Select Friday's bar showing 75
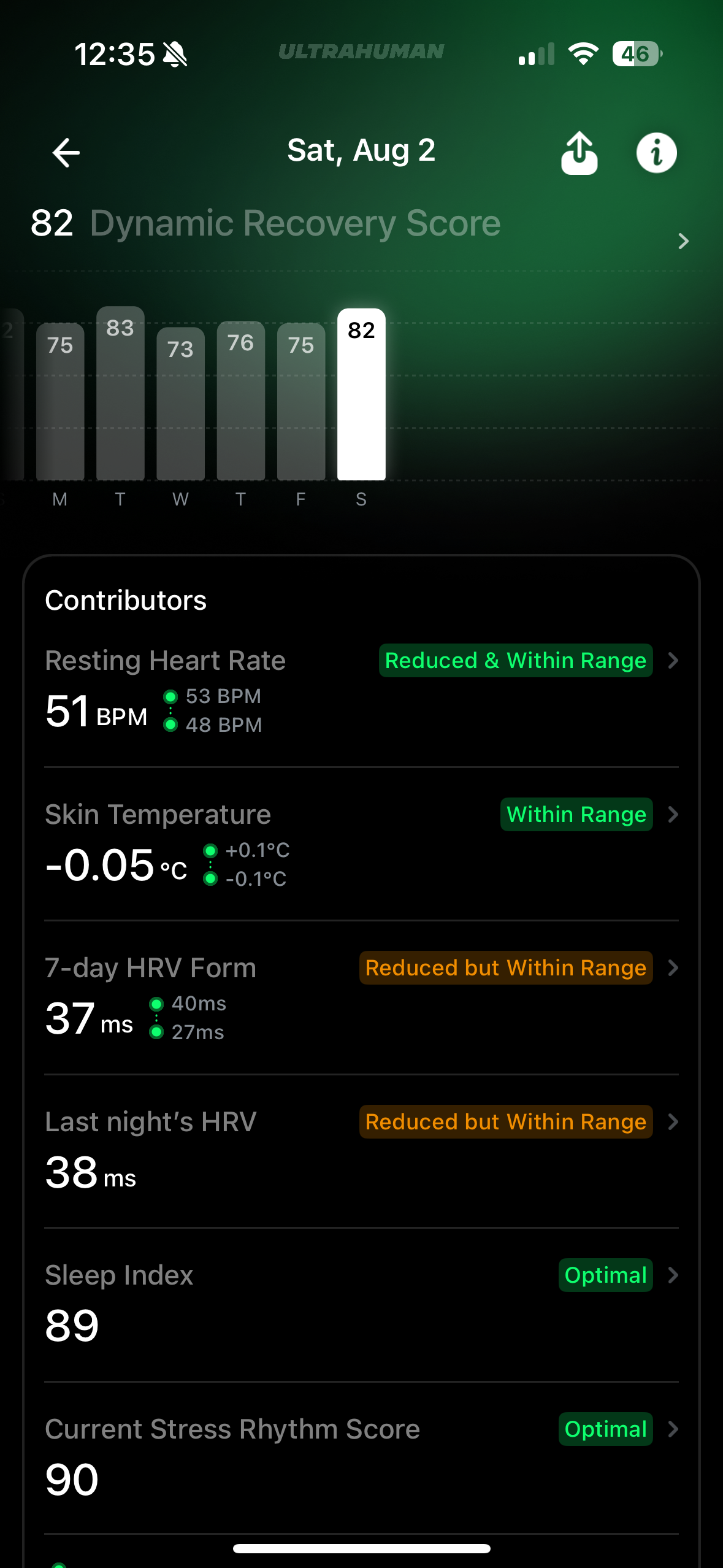 [x=300, y=401]
